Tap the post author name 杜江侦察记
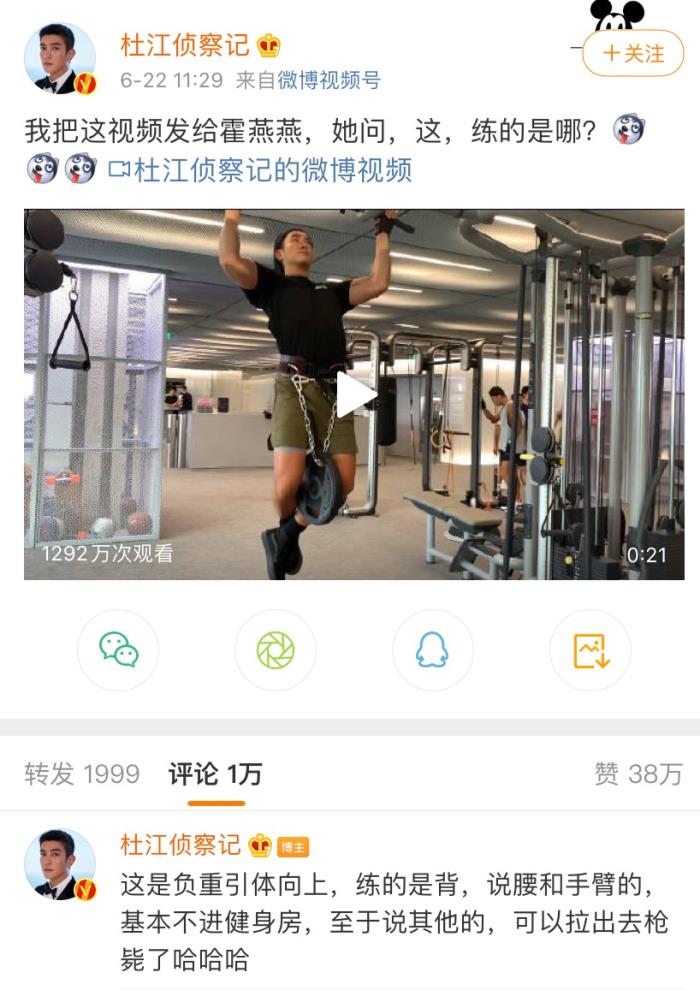This screenshot has height=990, width=700. click(185, 45)
